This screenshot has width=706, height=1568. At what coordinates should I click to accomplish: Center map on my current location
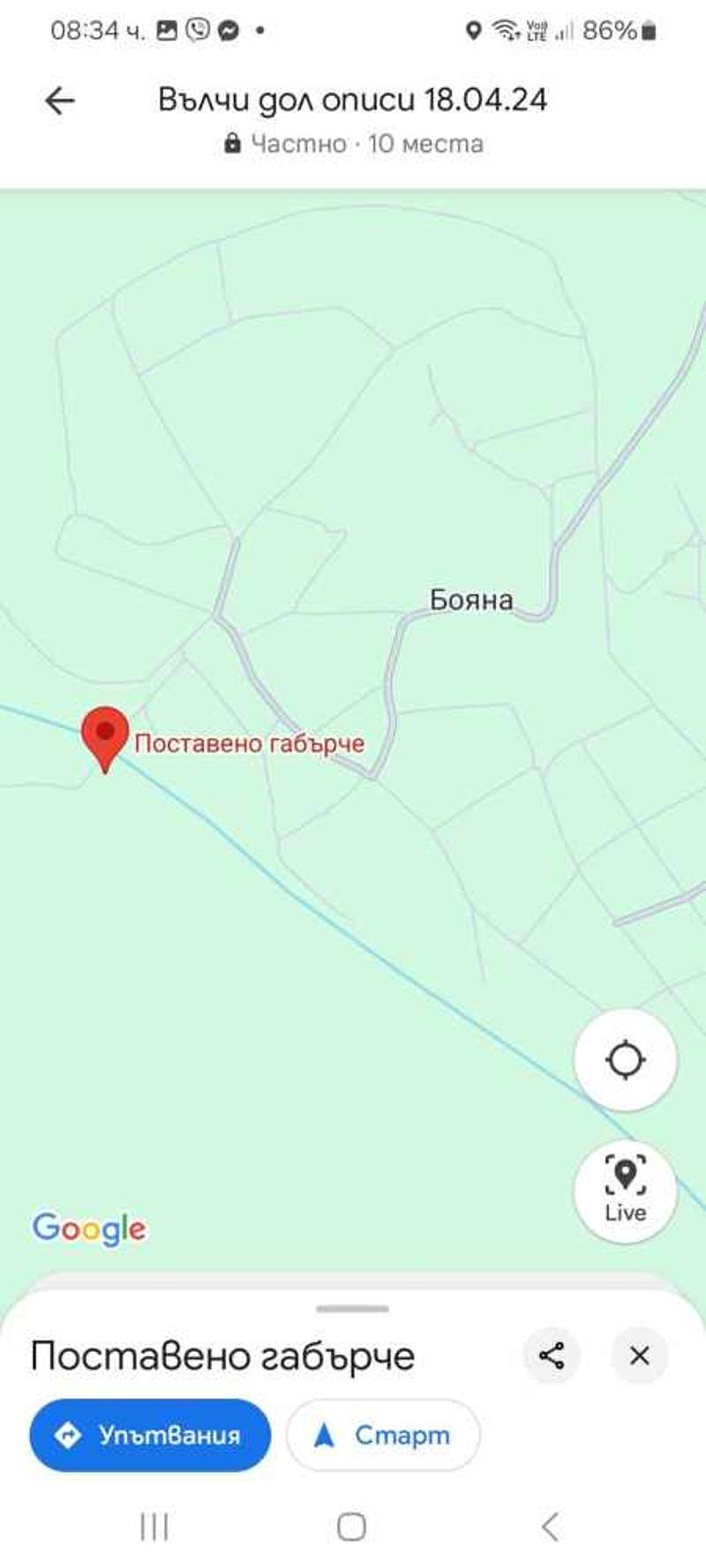(x=626, y=1059)
